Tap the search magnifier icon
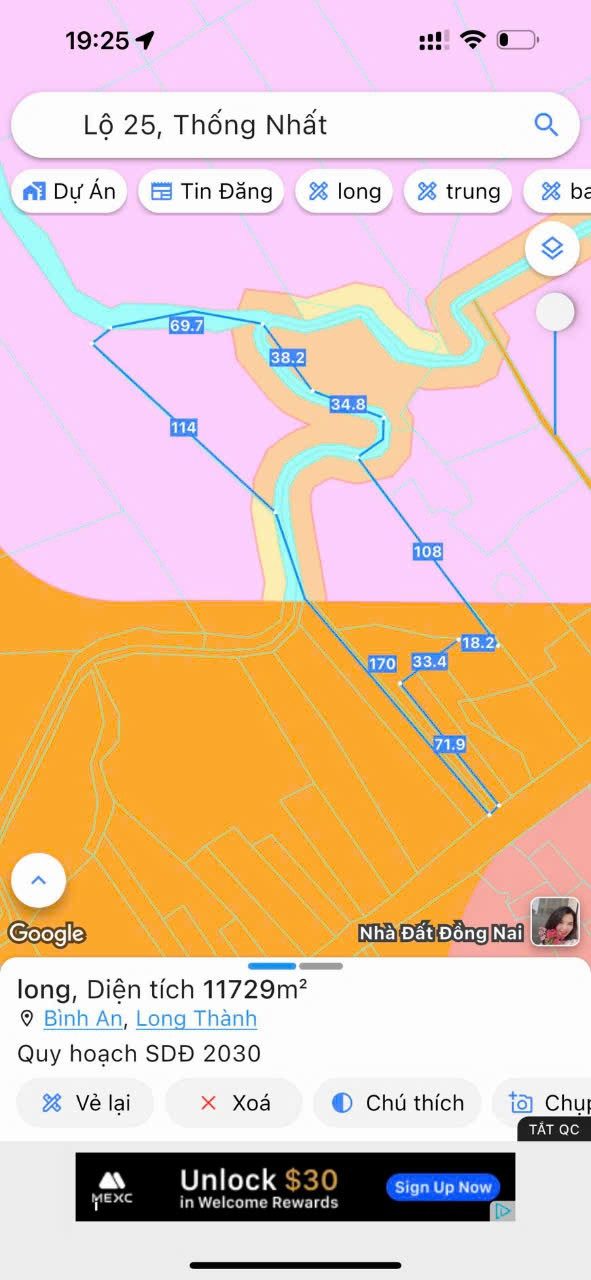This screenshot has width=591, height=1280. pyautogui.click(x=545, y=125)
